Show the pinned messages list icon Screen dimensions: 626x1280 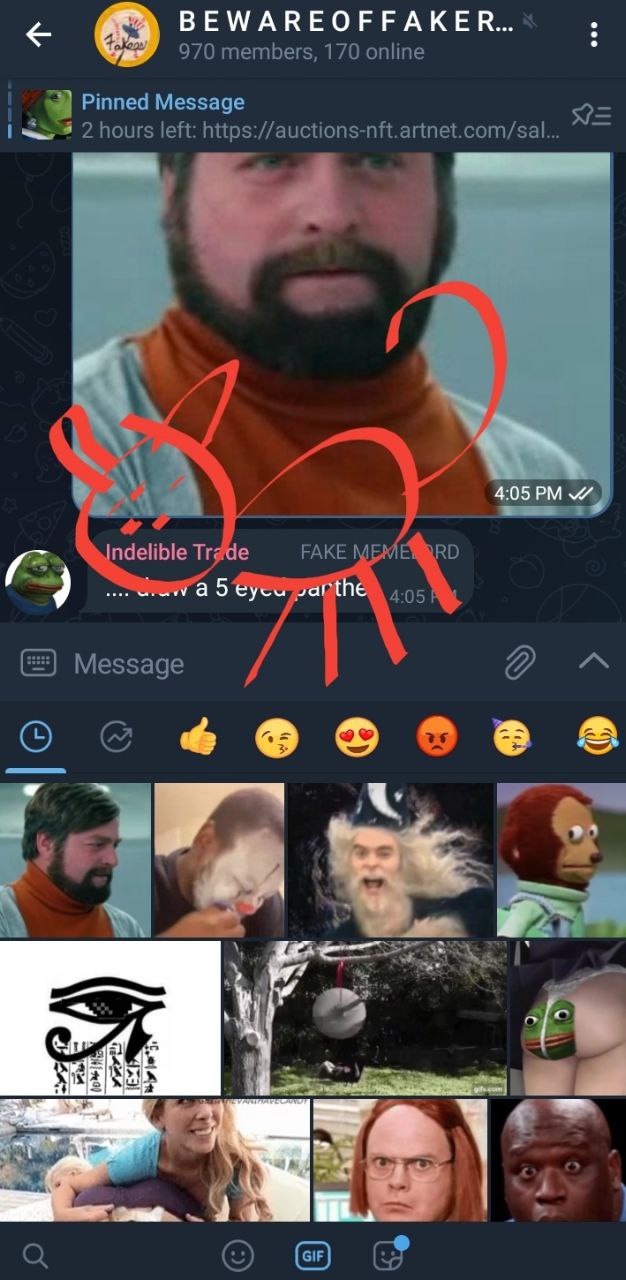tap(591, 116)
